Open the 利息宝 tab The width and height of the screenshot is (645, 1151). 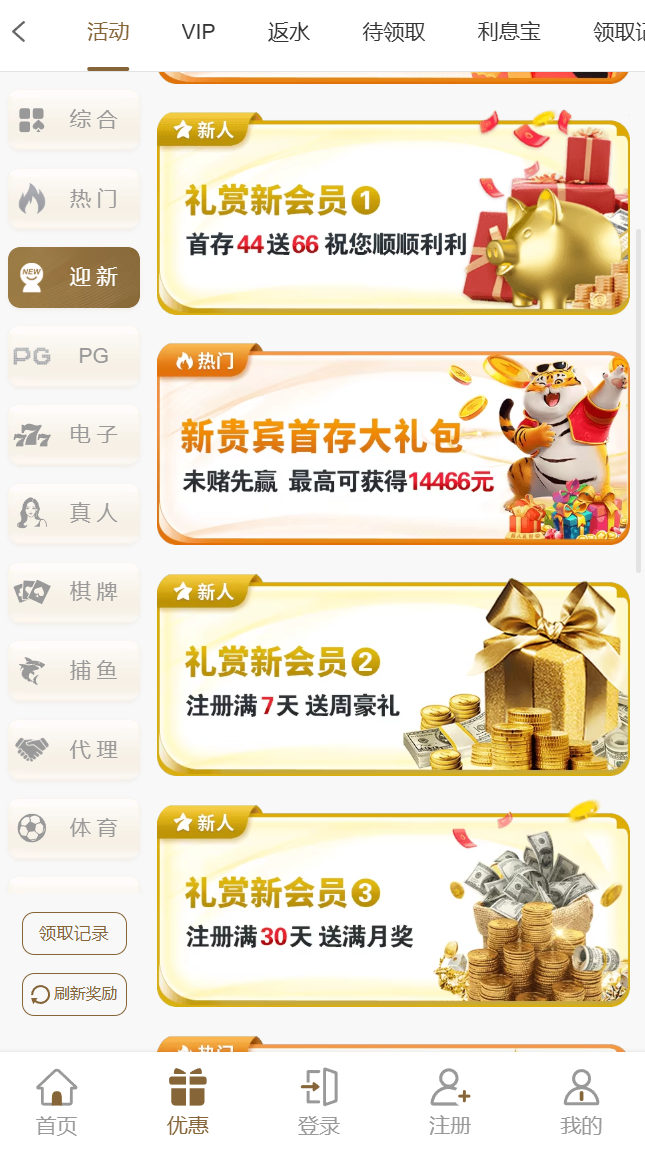pyautogui.click(x=509, y=32)
